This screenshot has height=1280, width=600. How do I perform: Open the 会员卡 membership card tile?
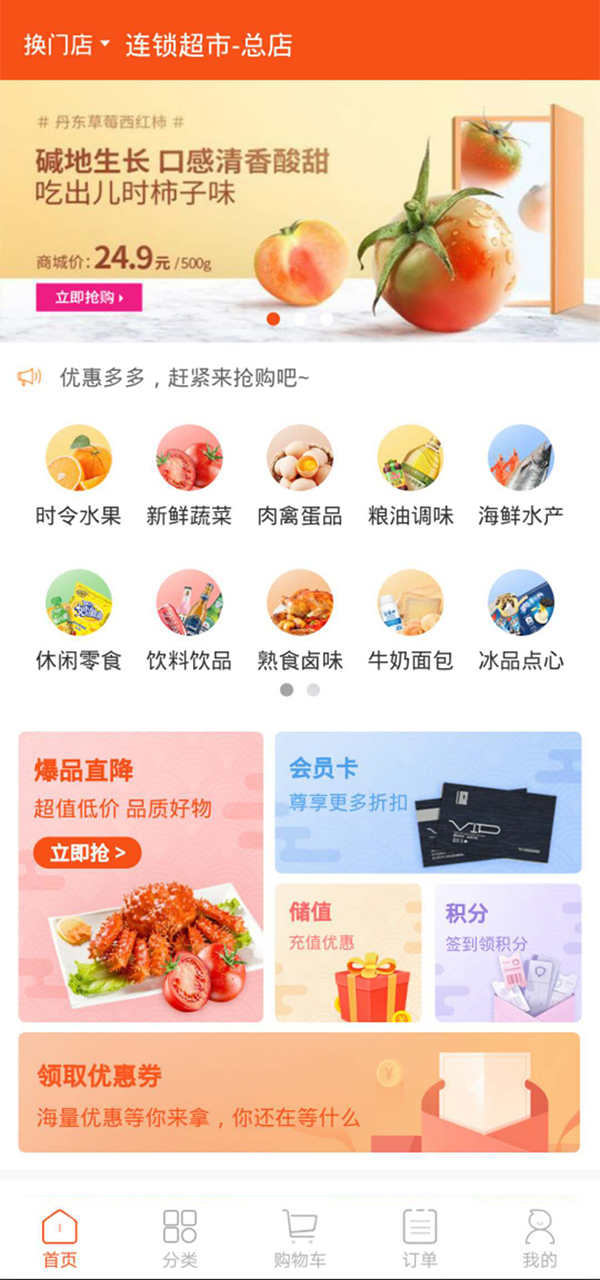pos(428,802)
